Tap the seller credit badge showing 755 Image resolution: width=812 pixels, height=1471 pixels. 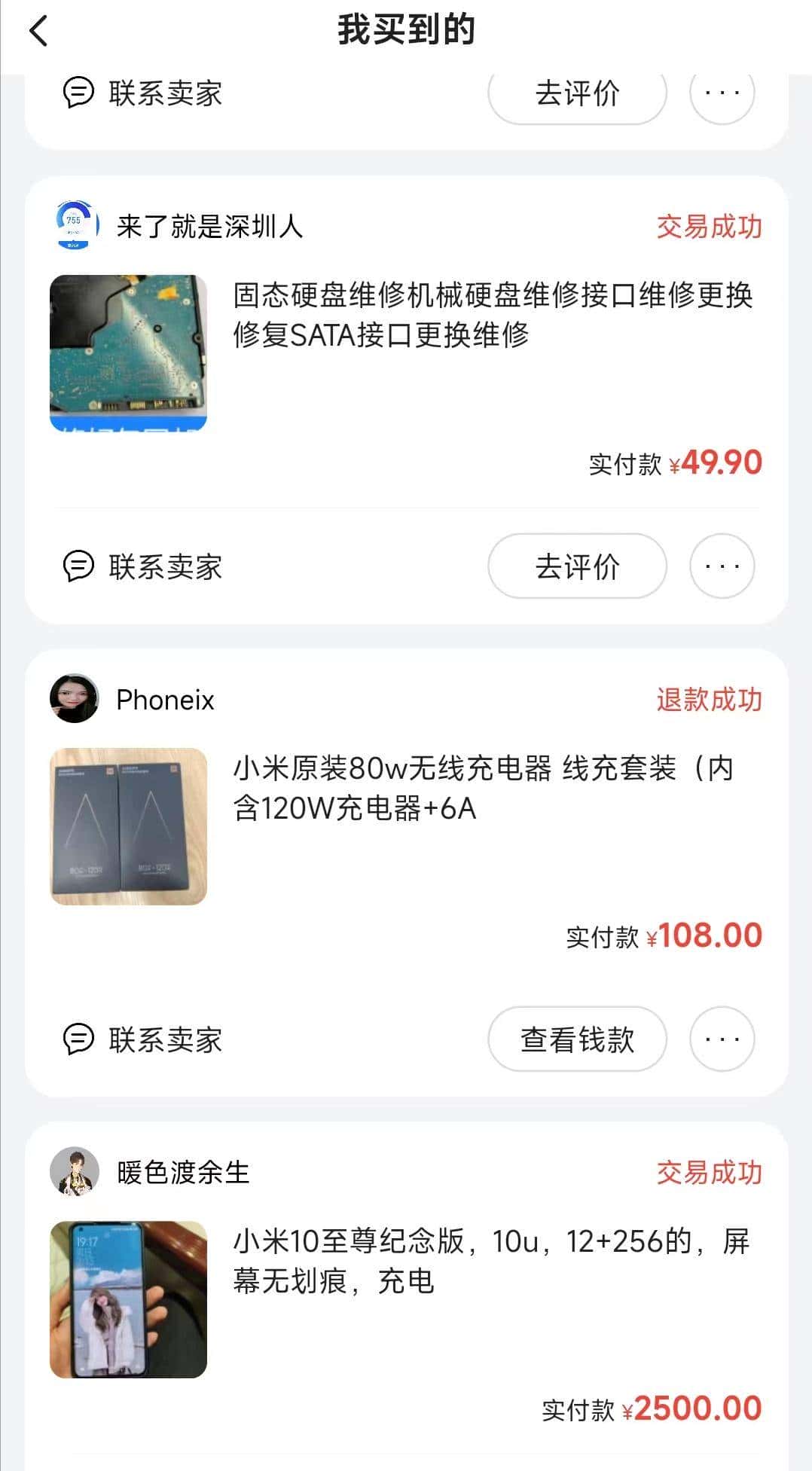pos(73,221)
